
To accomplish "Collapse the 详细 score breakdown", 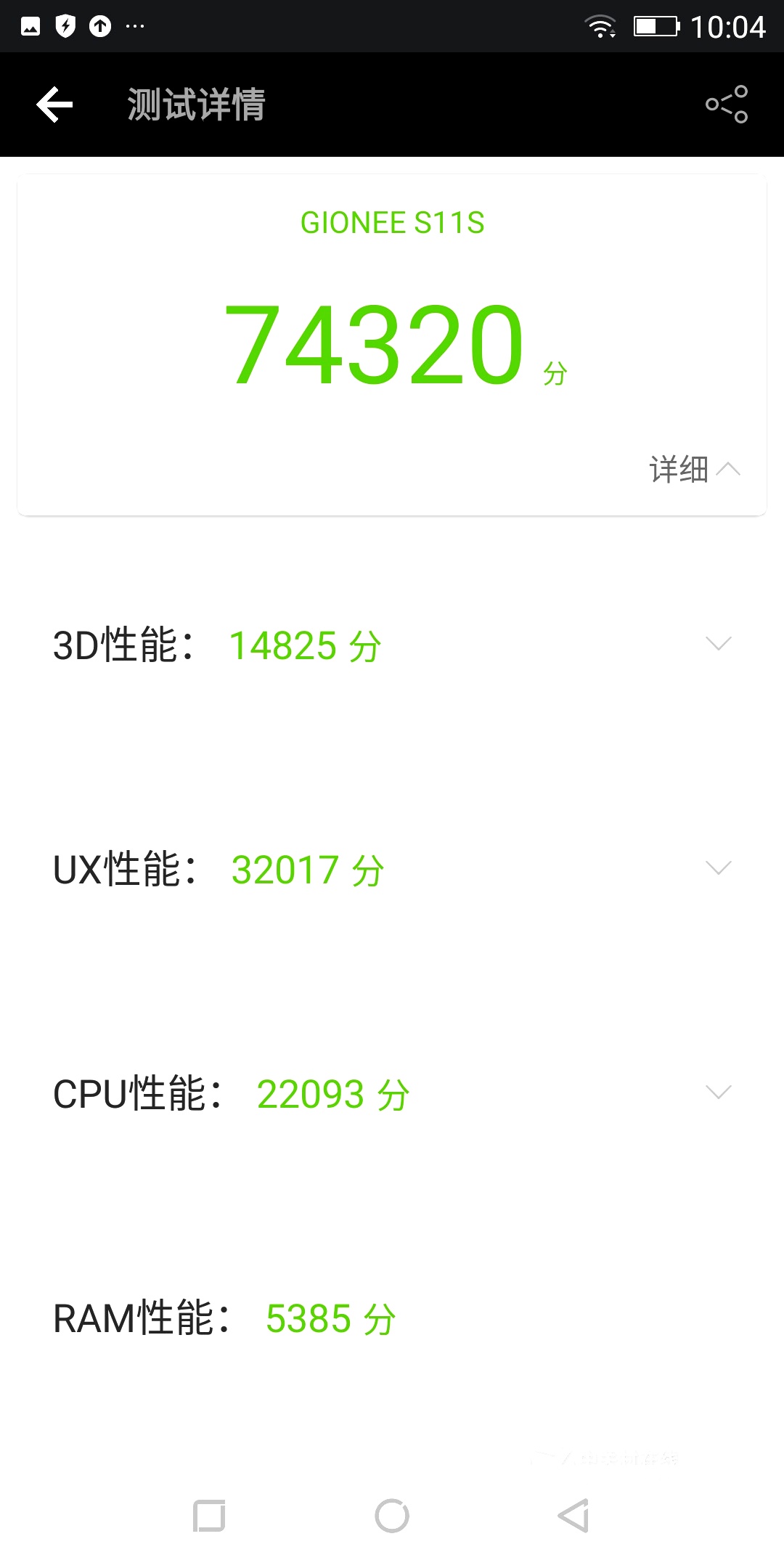I will pos(694,470).
